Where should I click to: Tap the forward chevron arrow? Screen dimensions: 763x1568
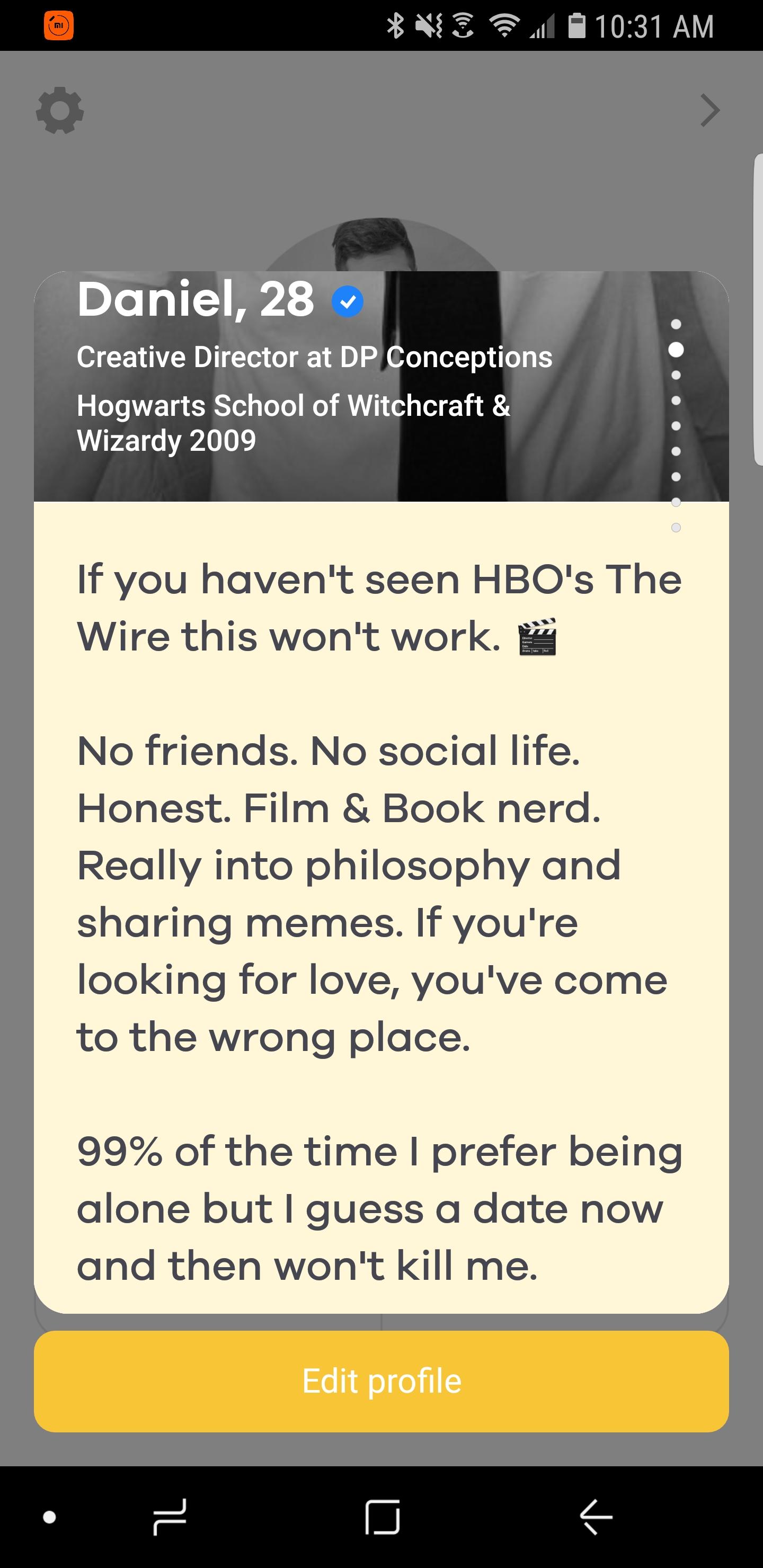pos(709,110)
